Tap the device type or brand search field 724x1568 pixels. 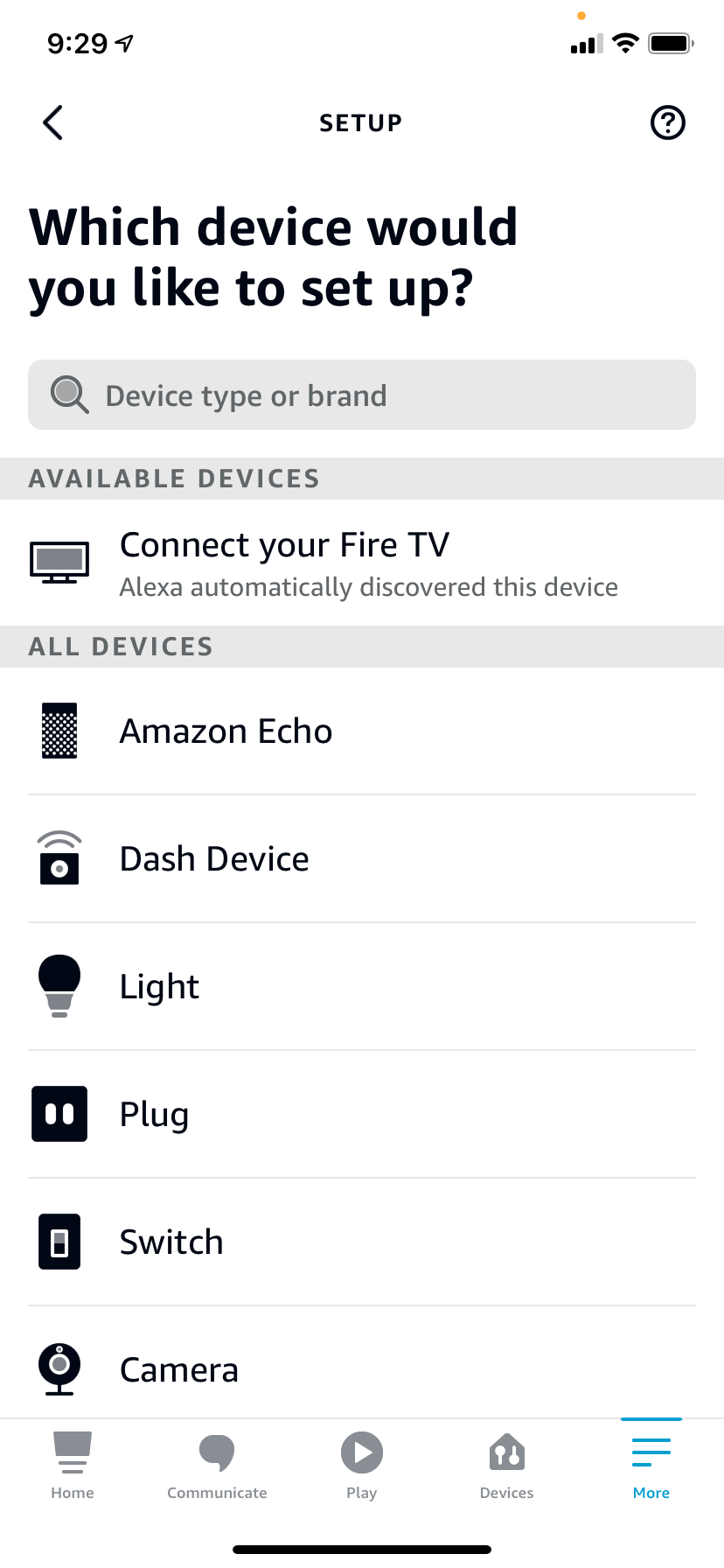[x=362, y=395]
